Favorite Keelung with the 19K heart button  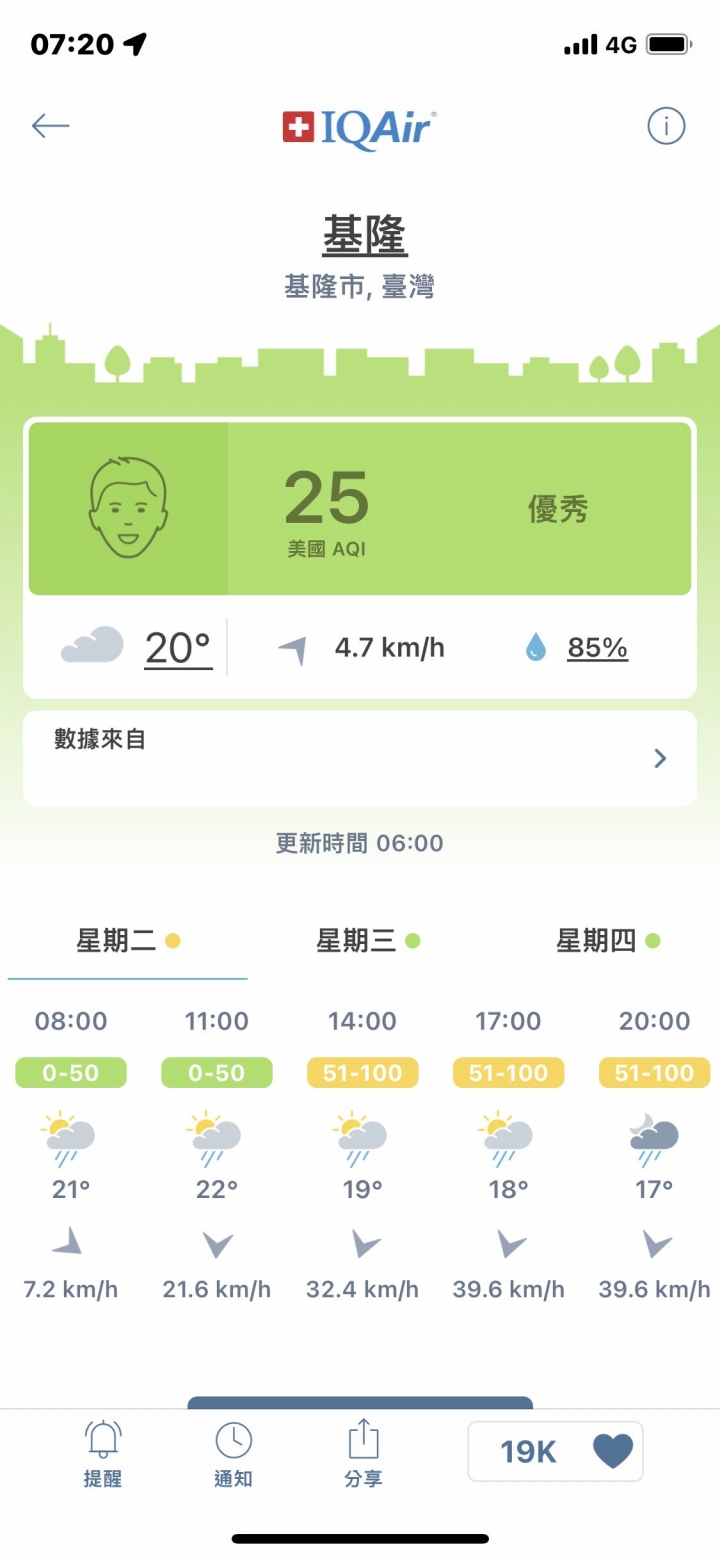pos(555,1451)
